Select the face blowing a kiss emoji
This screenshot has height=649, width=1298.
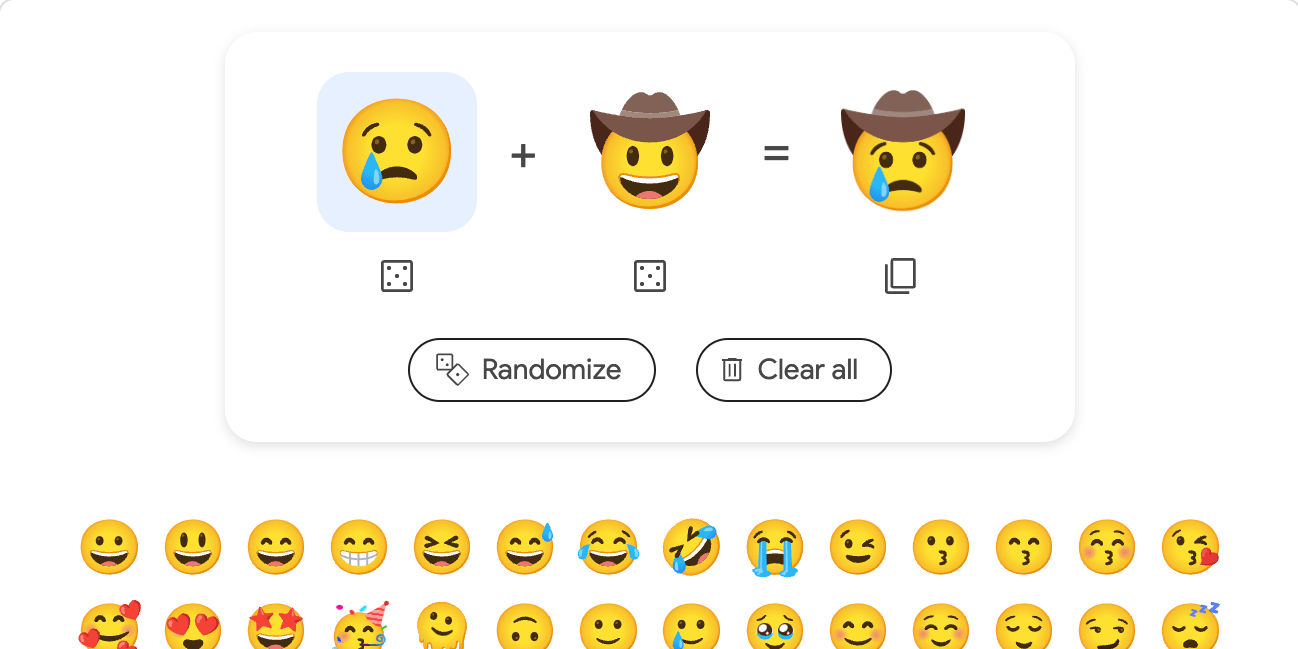[1190, 547]
